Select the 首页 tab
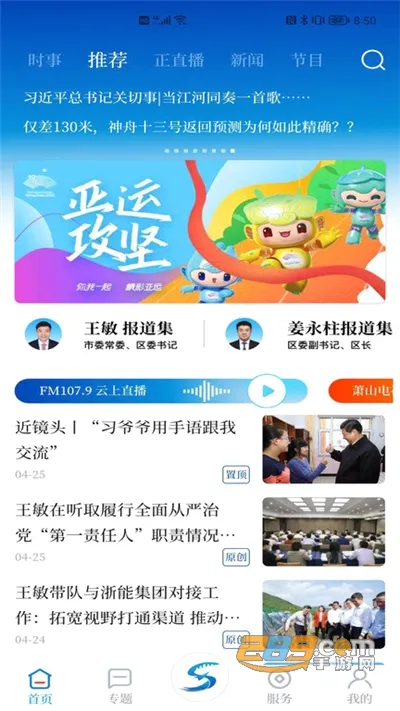The height and width of the screenshot is (711, 400). click(40, 686)
